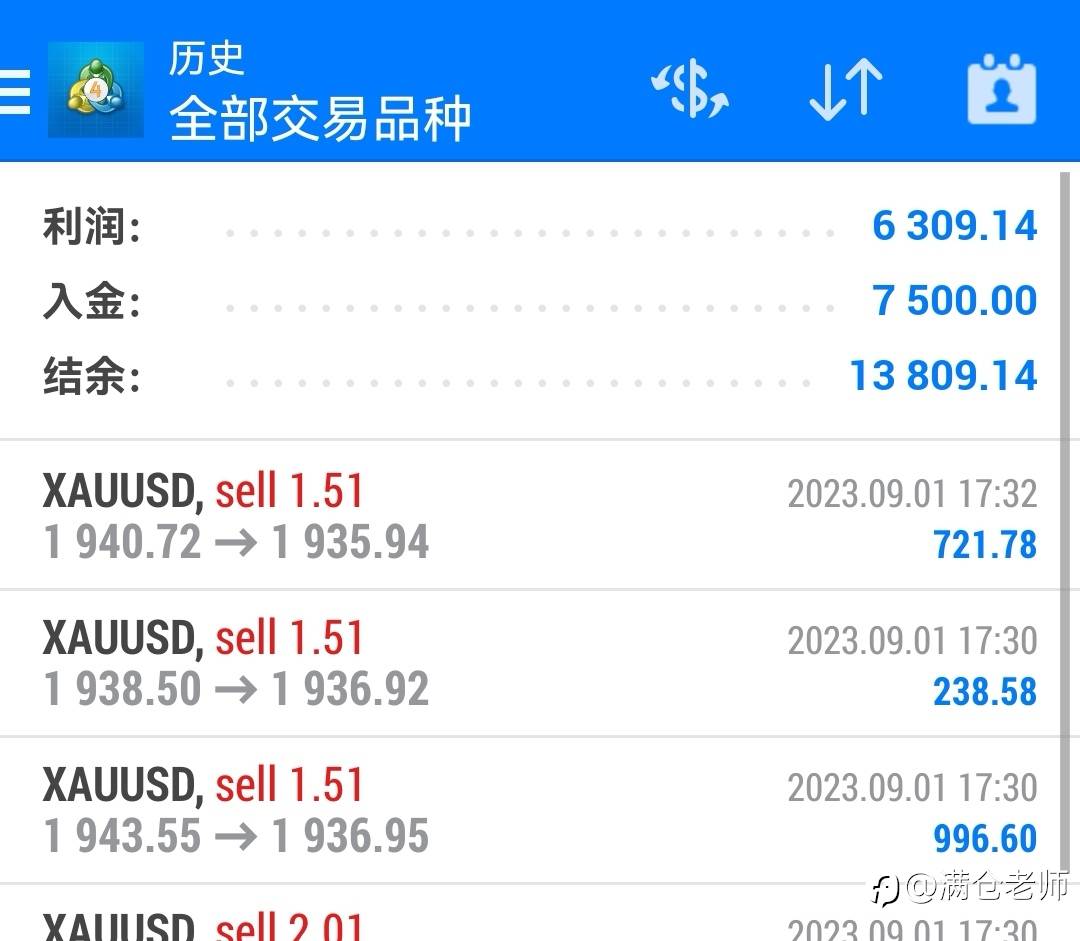The width and height of the screenshot is (1080, 941).
Task: Open the calendar period picker icon
Action: click(1001, 90)
